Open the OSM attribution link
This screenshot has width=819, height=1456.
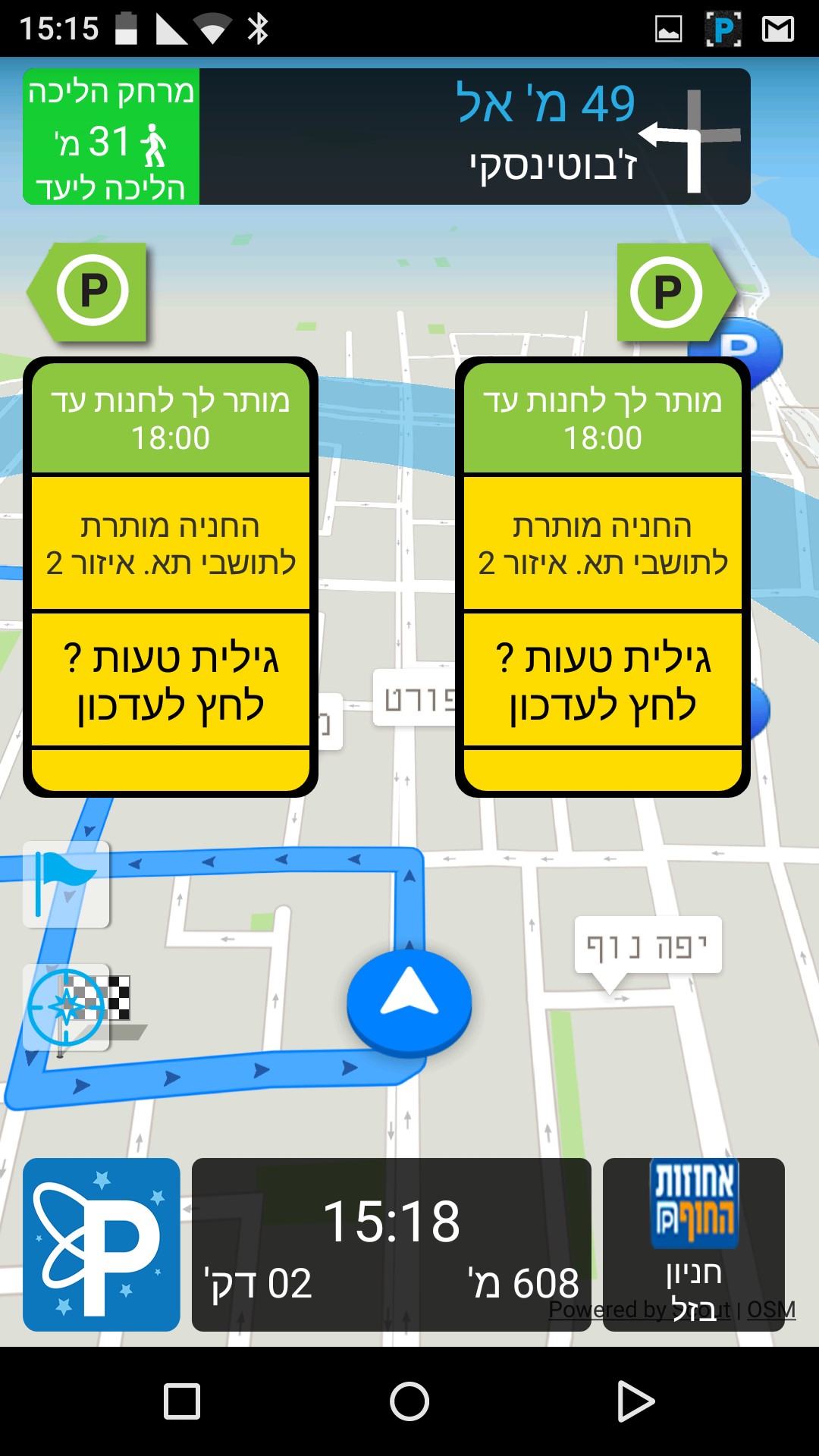(x=771, y=1310)
